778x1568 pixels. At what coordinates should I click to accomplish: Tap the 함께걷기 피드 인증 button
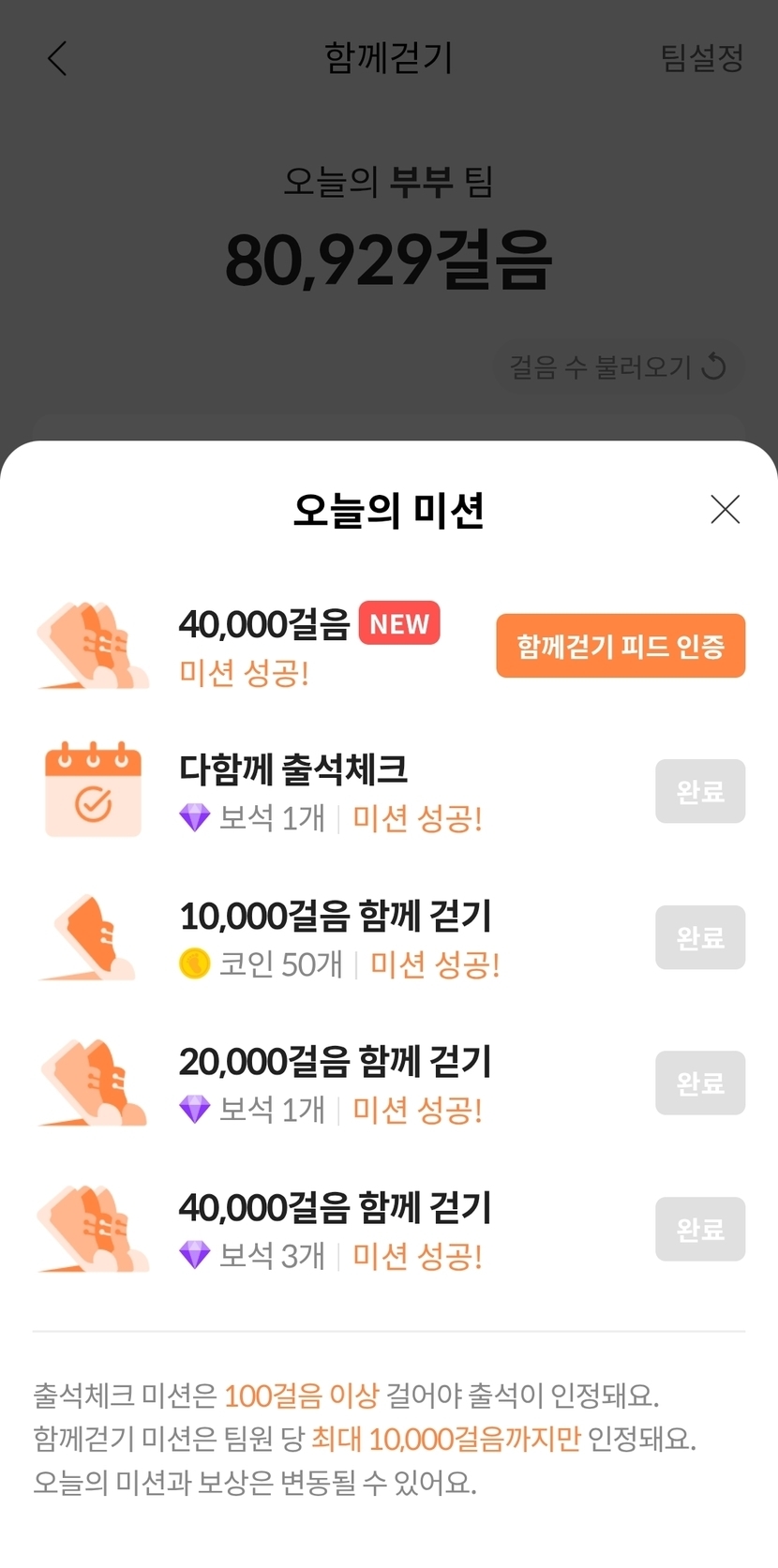click(621, 646)
